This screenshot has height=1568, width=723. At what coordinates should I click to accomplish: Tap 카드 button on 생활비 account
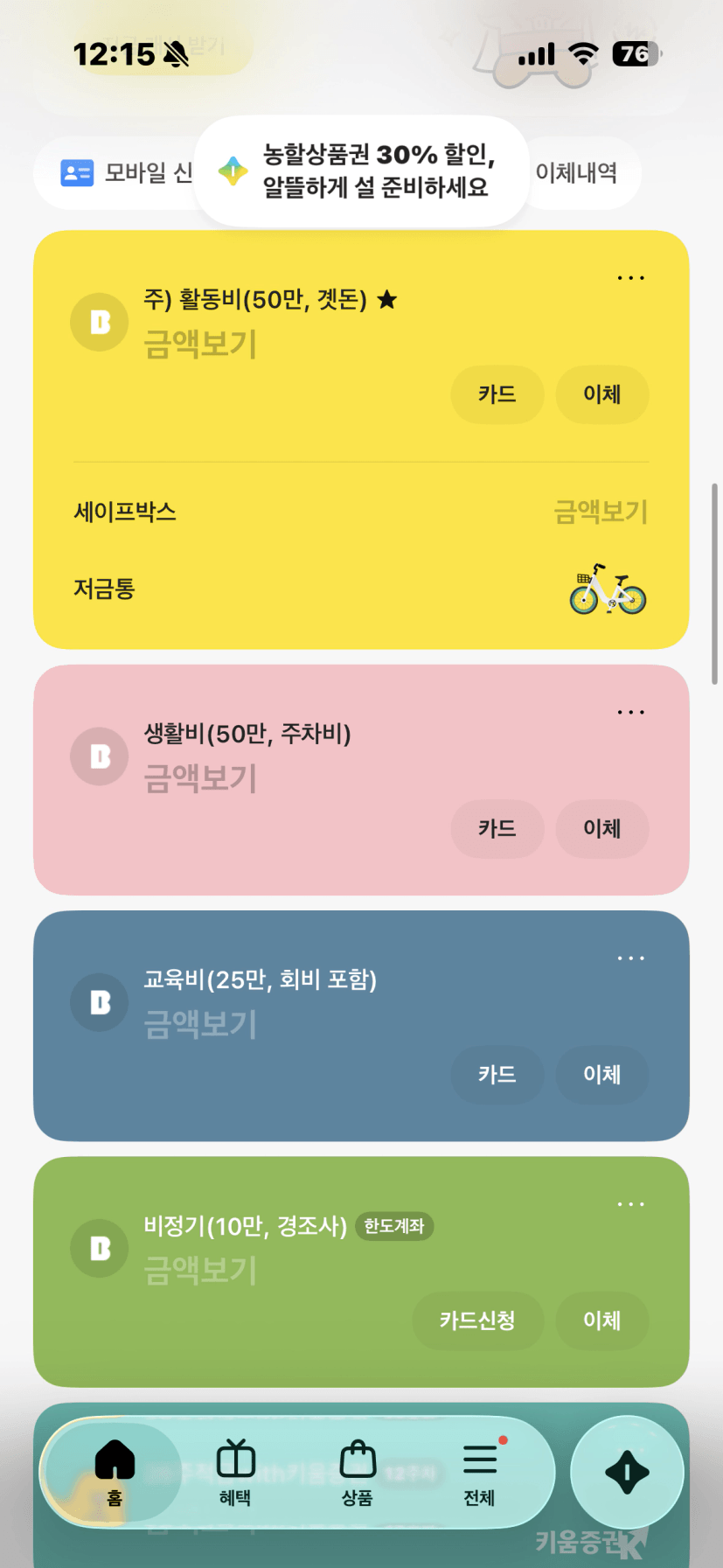click(x=497, y=828)
